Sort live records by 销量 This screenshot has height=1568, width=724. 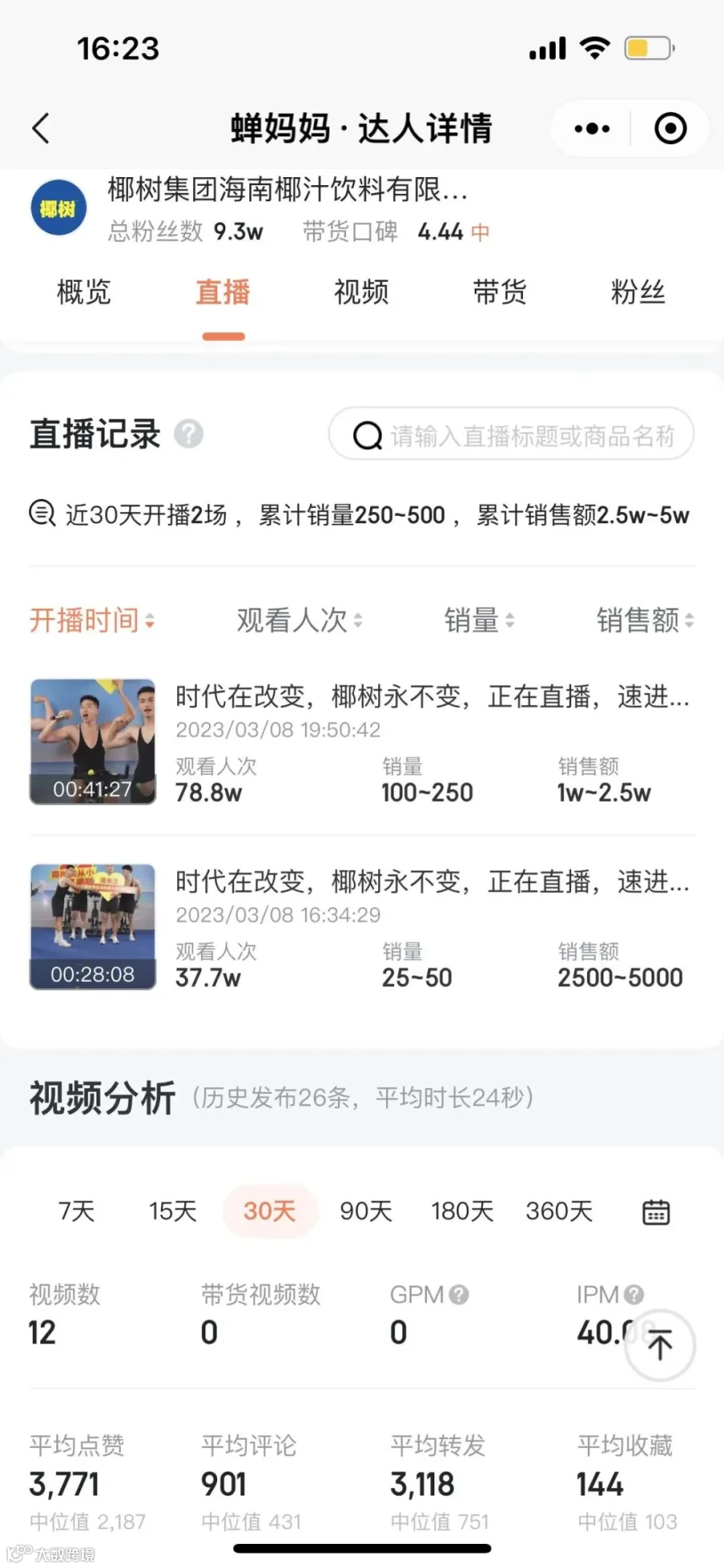479,620
